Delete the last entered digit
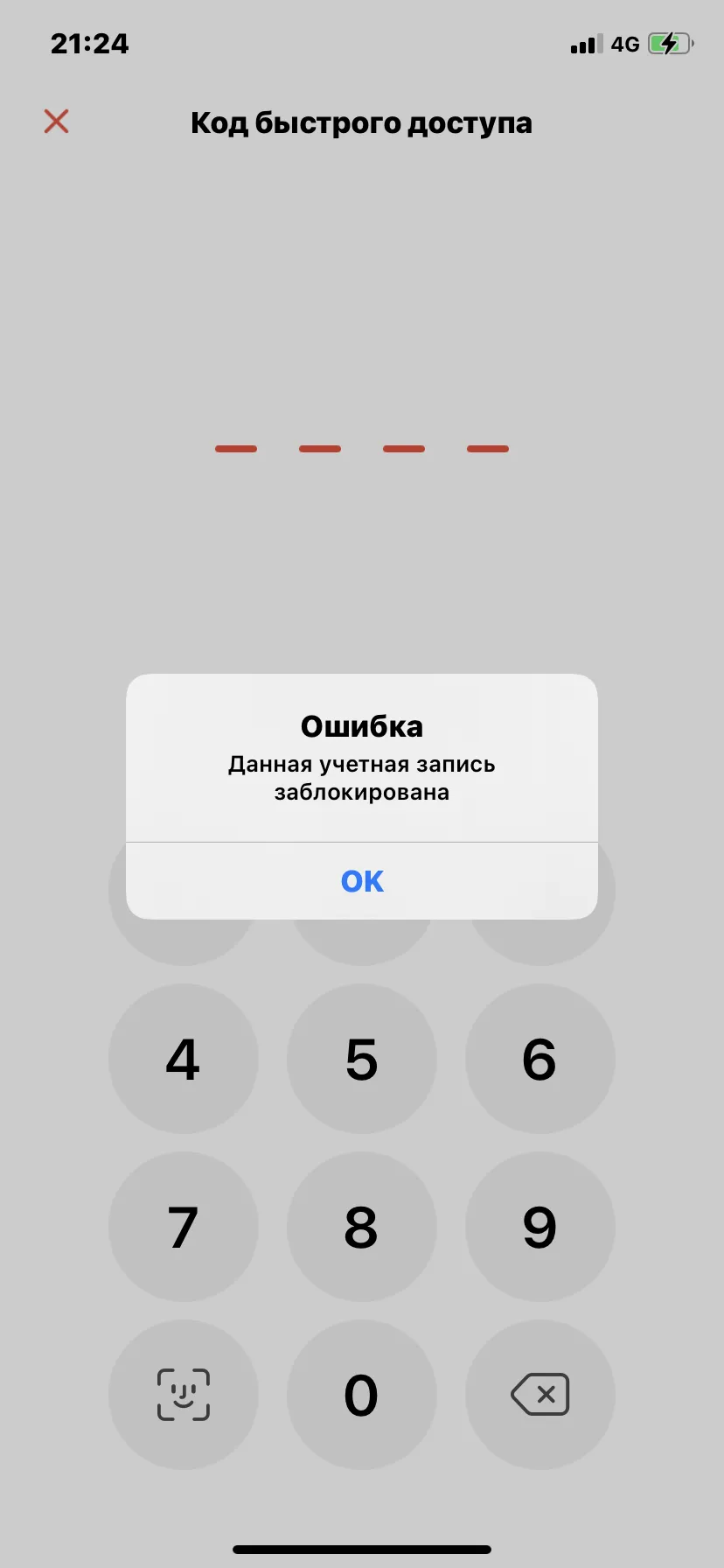Viewport: 724px width, 1568px height. point(540,1395)
